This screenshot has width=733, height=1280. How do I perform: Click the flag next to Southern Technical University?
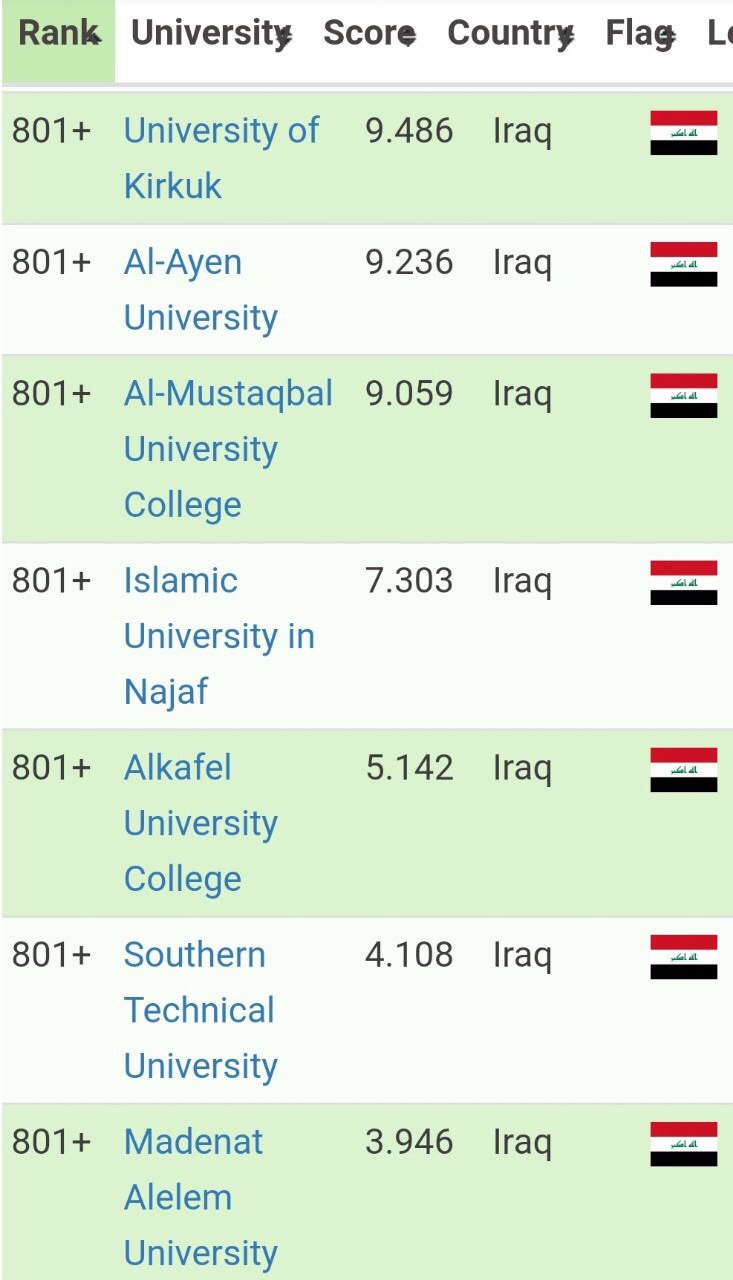[684, 955]
